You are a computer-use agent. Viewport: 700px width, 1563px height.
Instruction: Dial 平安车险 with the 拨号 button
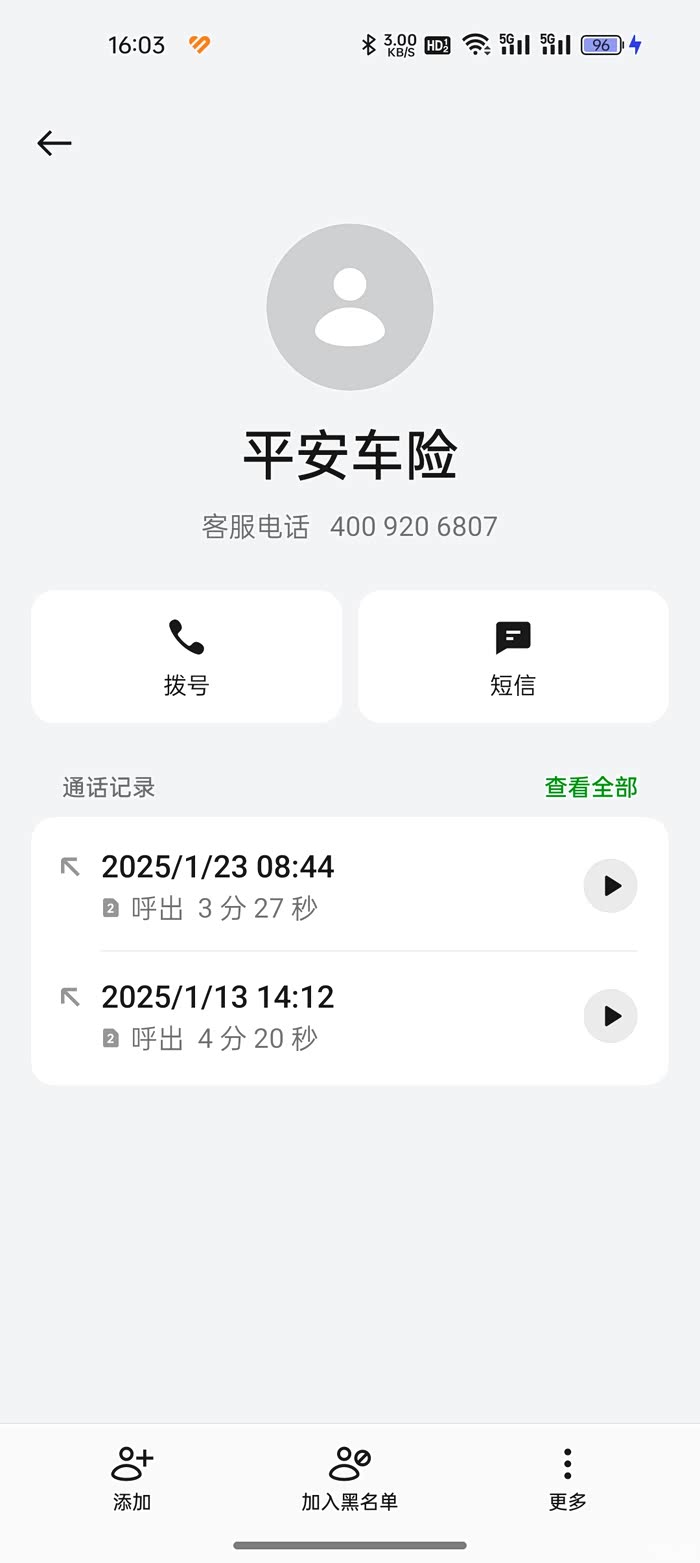(x=186, y=656)
